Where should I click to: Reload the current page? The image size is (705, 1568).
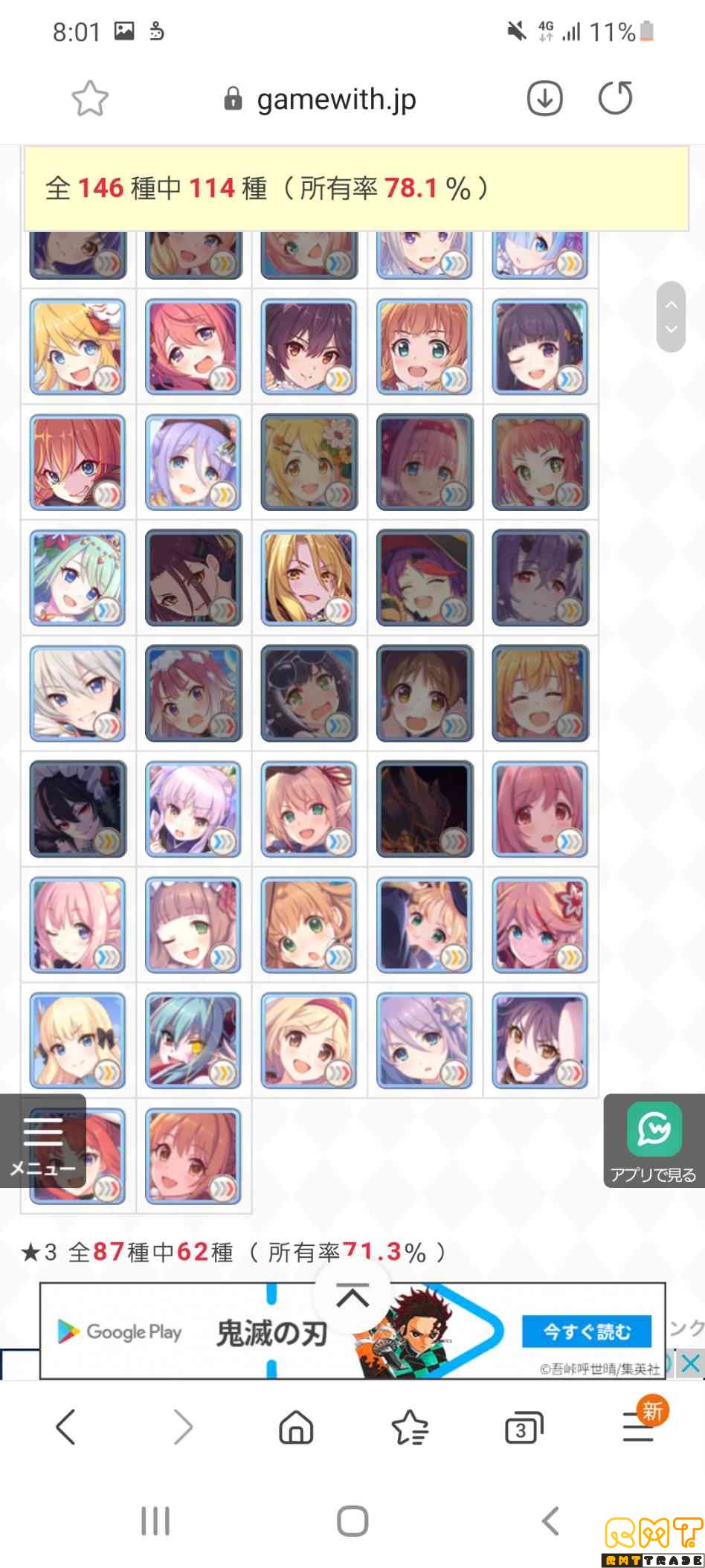(615, 98)
